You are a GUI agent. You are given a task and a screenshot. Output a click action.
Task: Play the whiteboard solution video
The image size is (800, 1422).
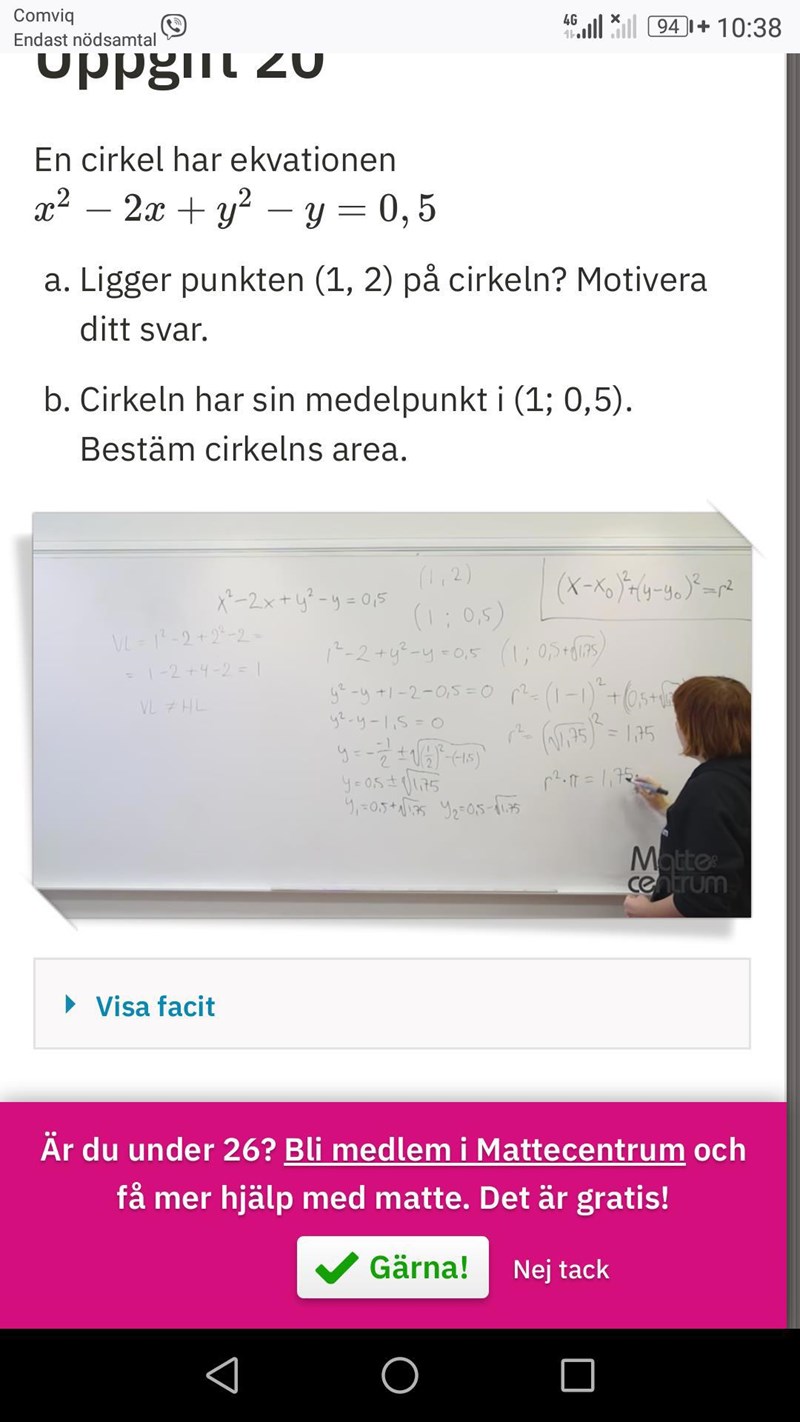click(x=391, y=714)
